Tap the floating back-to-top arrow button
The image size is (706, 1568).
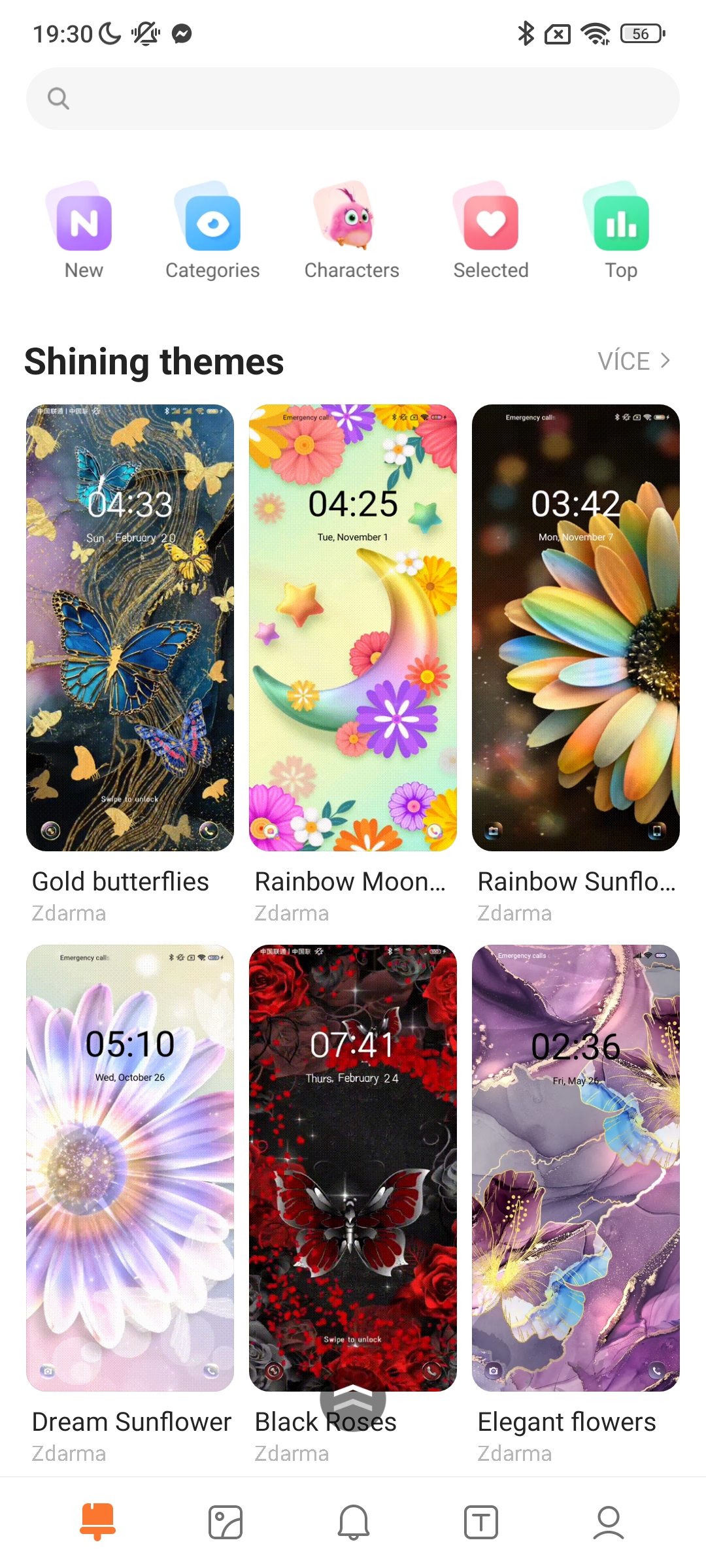coord(353,1399)
